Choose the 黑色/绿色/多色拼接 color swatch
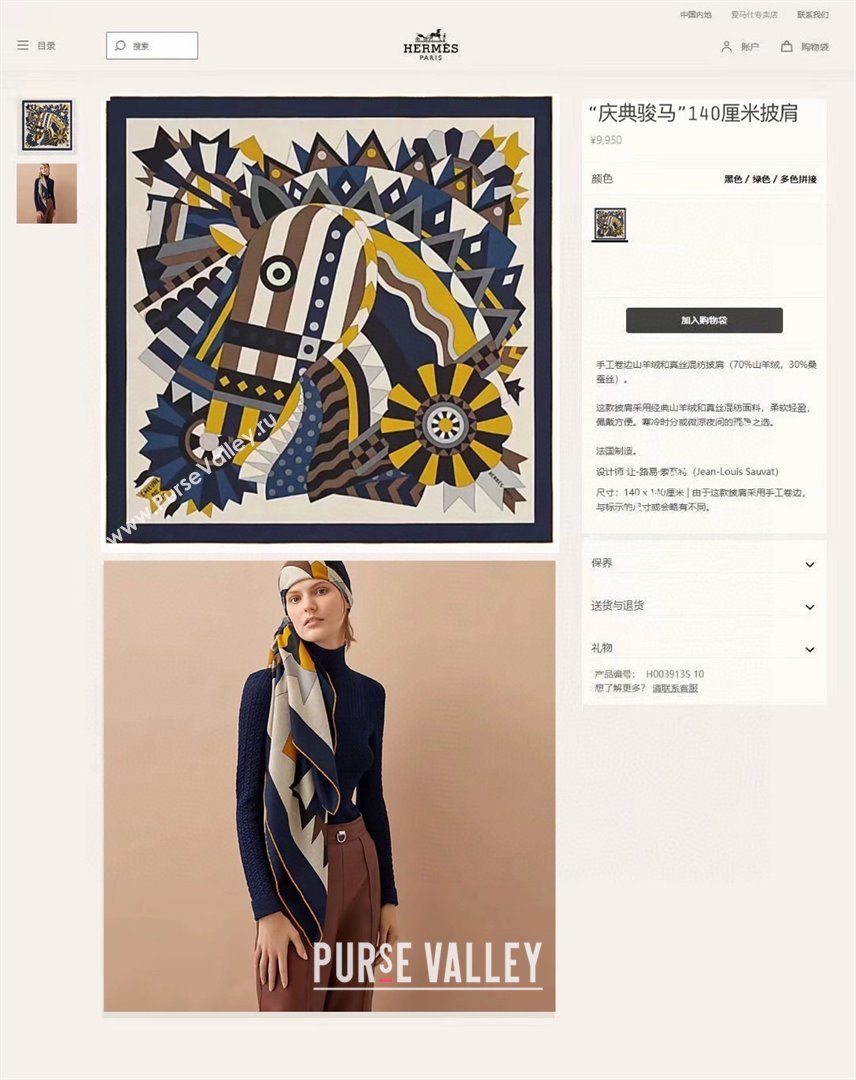Viewport: 856px width, 1080px height. pyautogui.click(x=610, y=224)
